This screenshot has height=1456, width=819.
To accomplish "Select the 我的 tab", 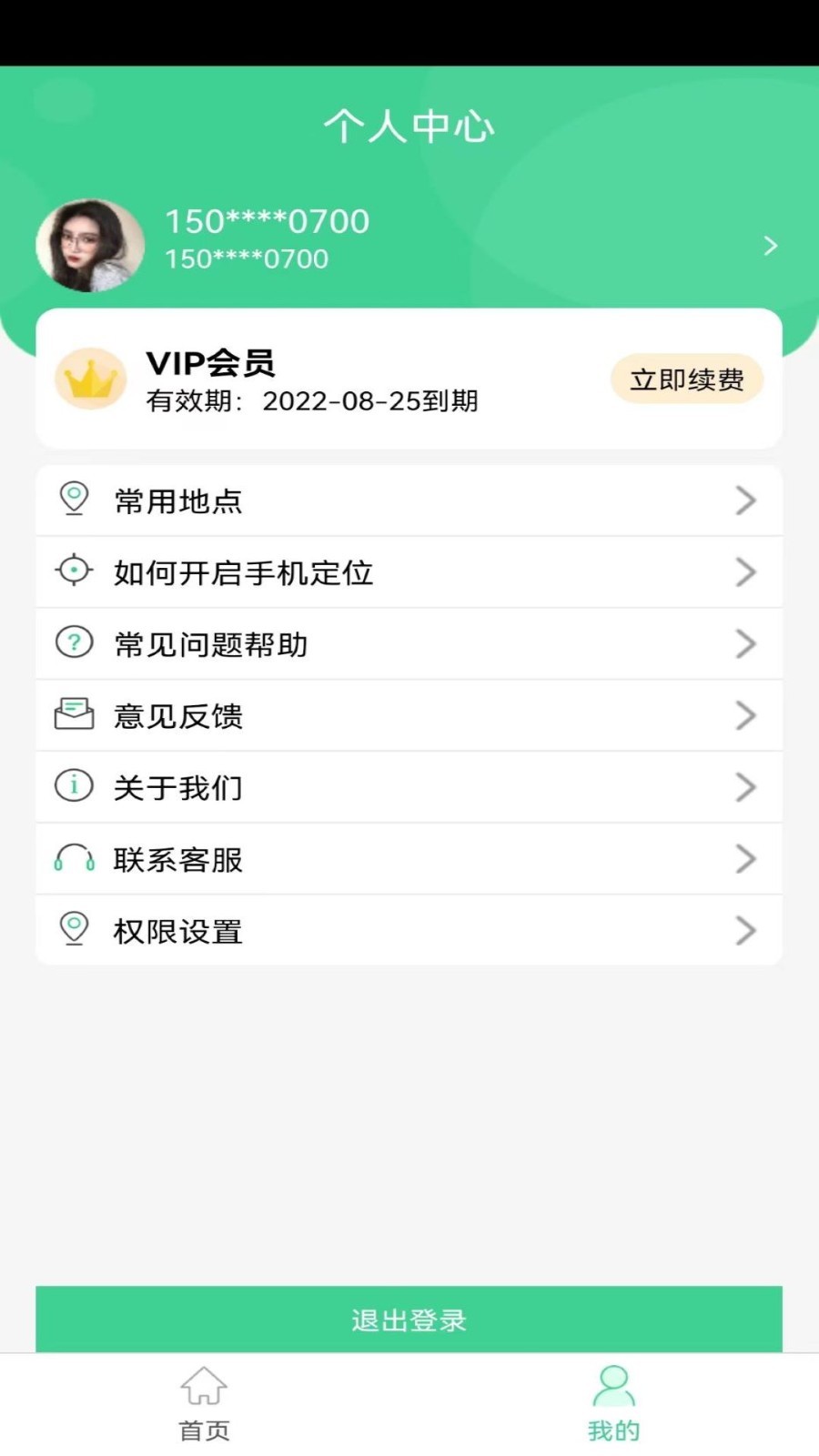I will 613,1404.
